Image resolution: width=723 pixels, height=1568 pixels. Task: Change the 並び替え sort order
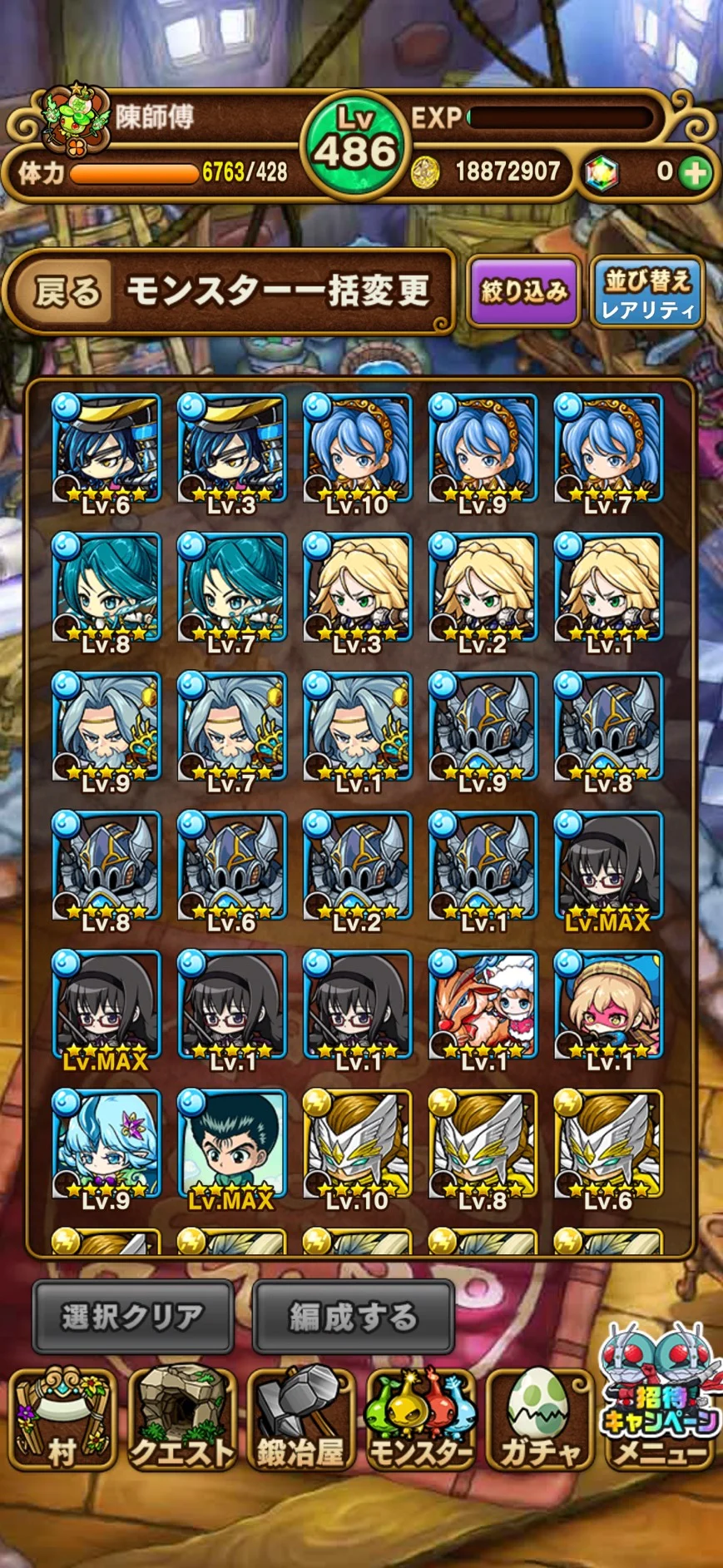[x=646, y=292]
